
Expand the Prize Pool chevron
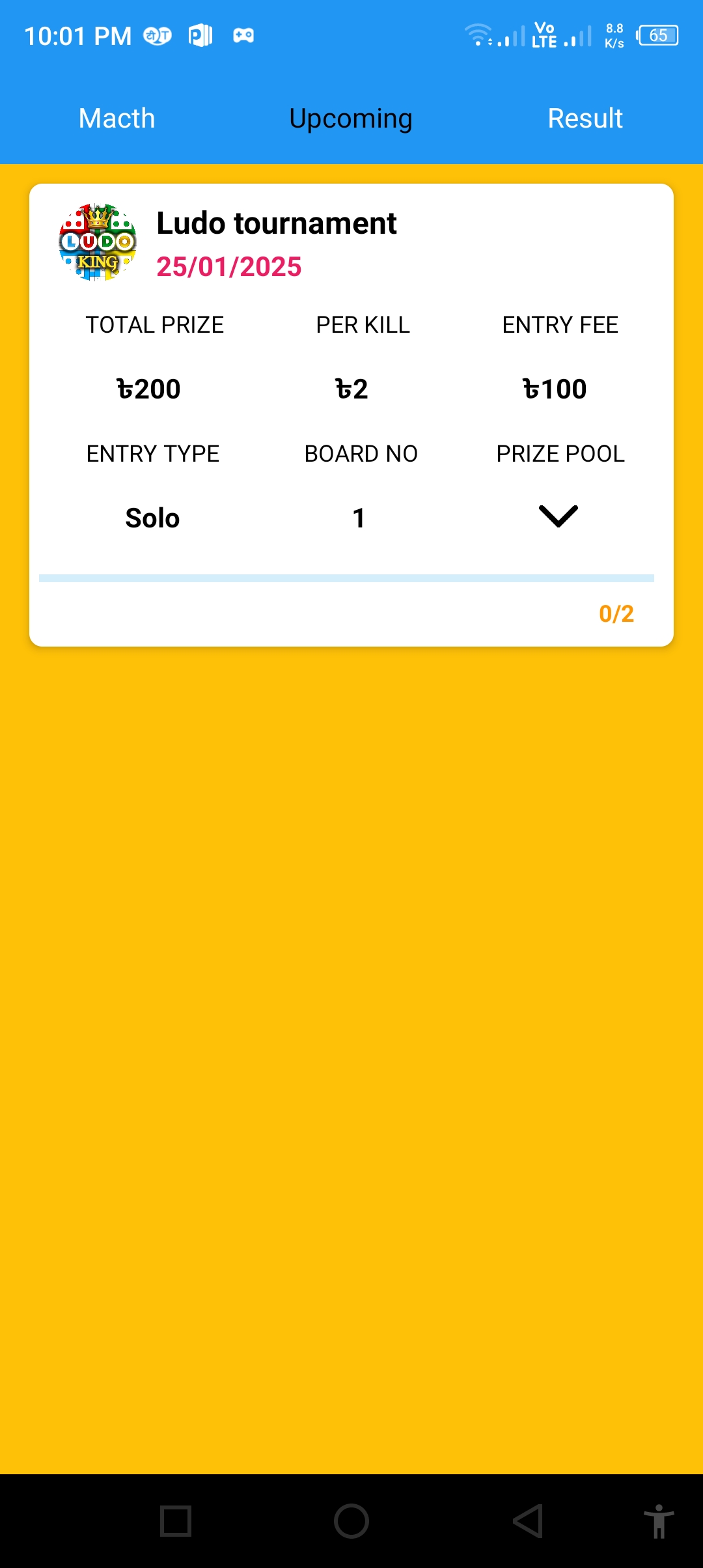pos(558,516)
